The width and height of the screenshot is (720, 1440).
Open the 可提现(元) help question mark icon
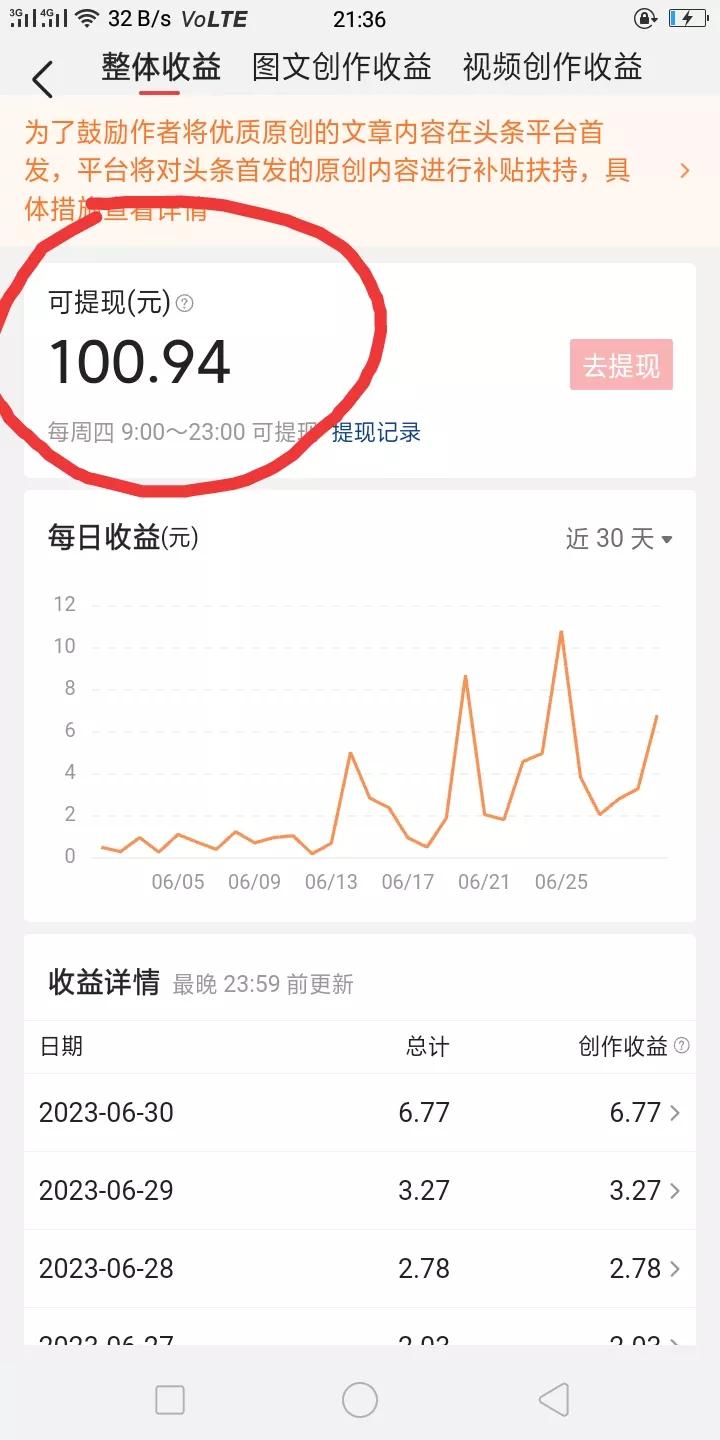tap(183, 301)
